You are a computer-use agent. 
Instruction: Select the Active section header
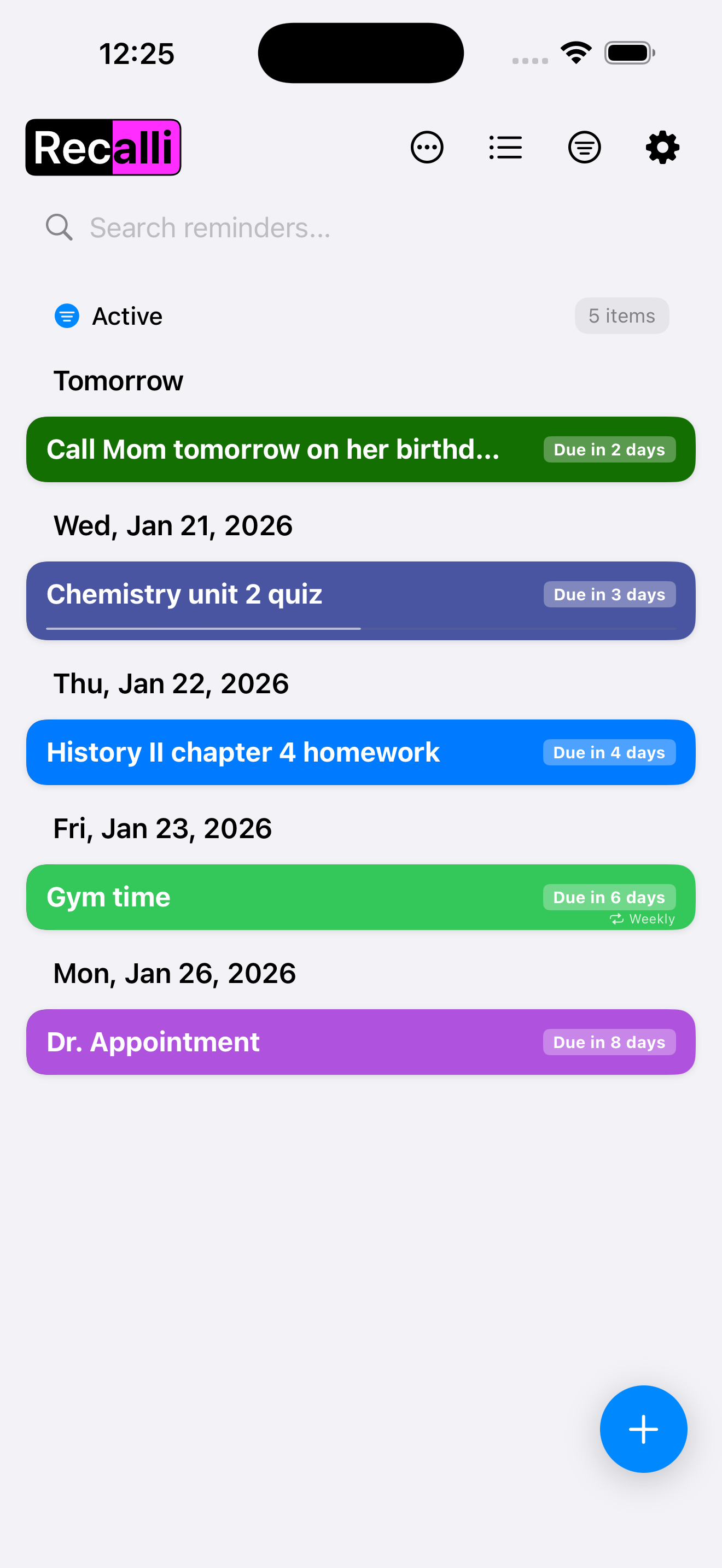(x=127, y=316)
